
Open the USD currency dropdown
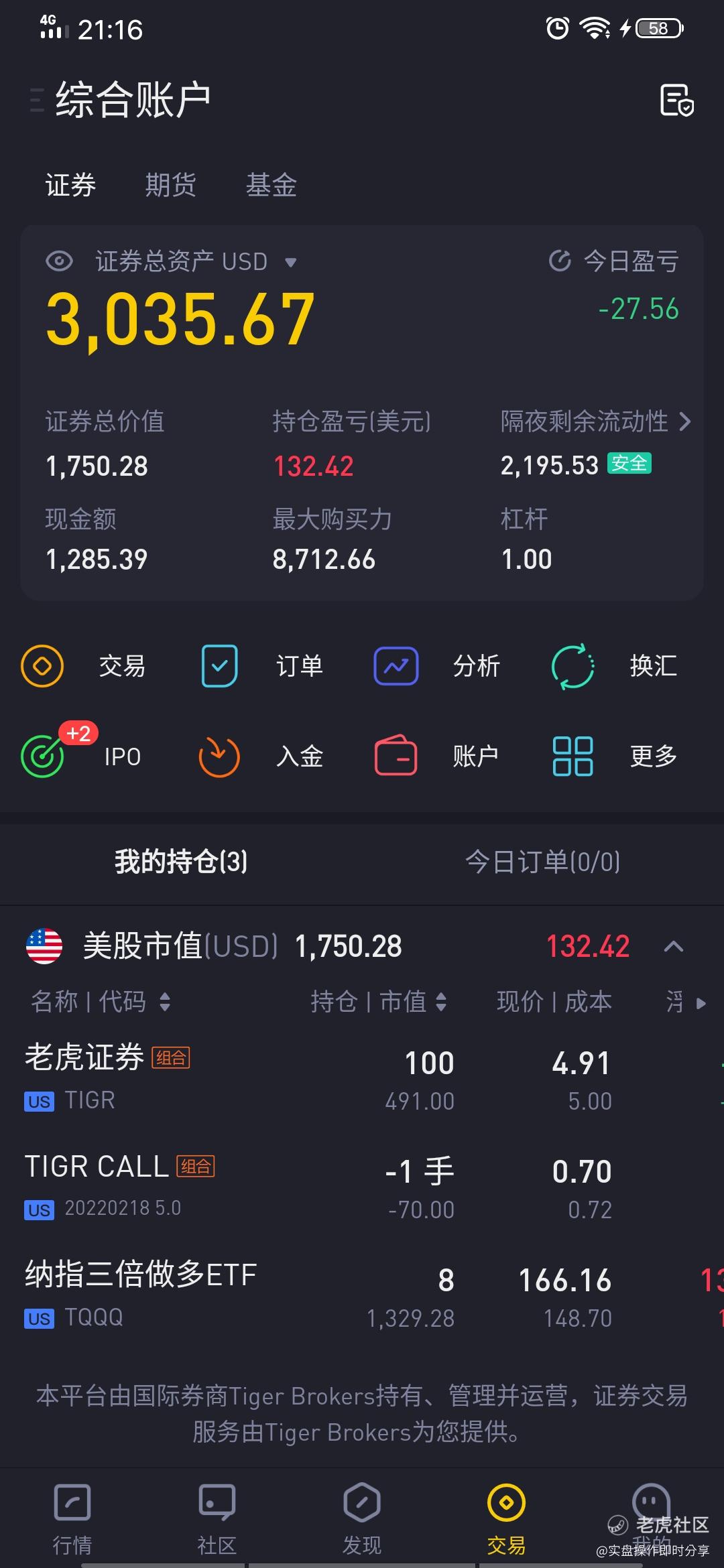tap(290, 262)
